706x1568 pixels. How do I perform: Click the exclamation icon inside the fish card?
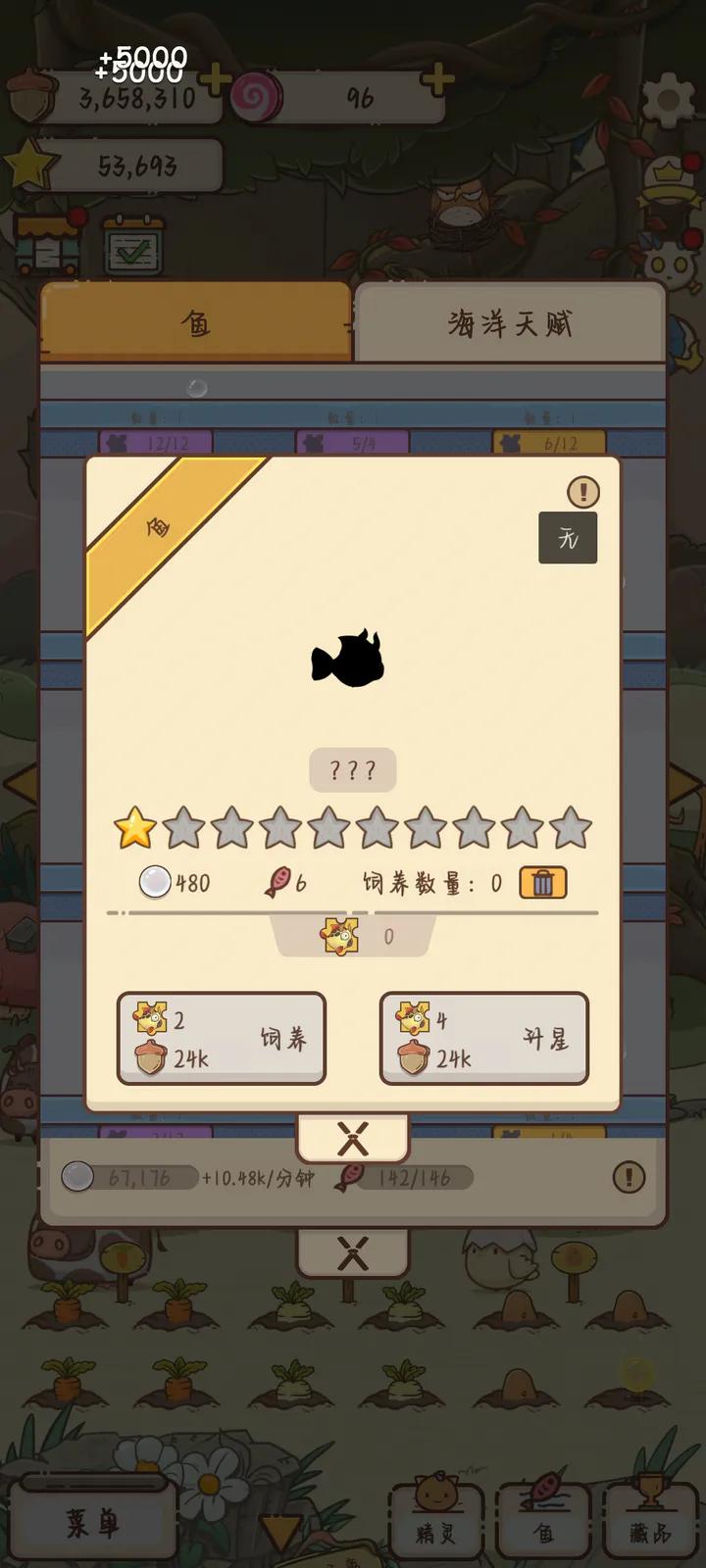(582, 492)
